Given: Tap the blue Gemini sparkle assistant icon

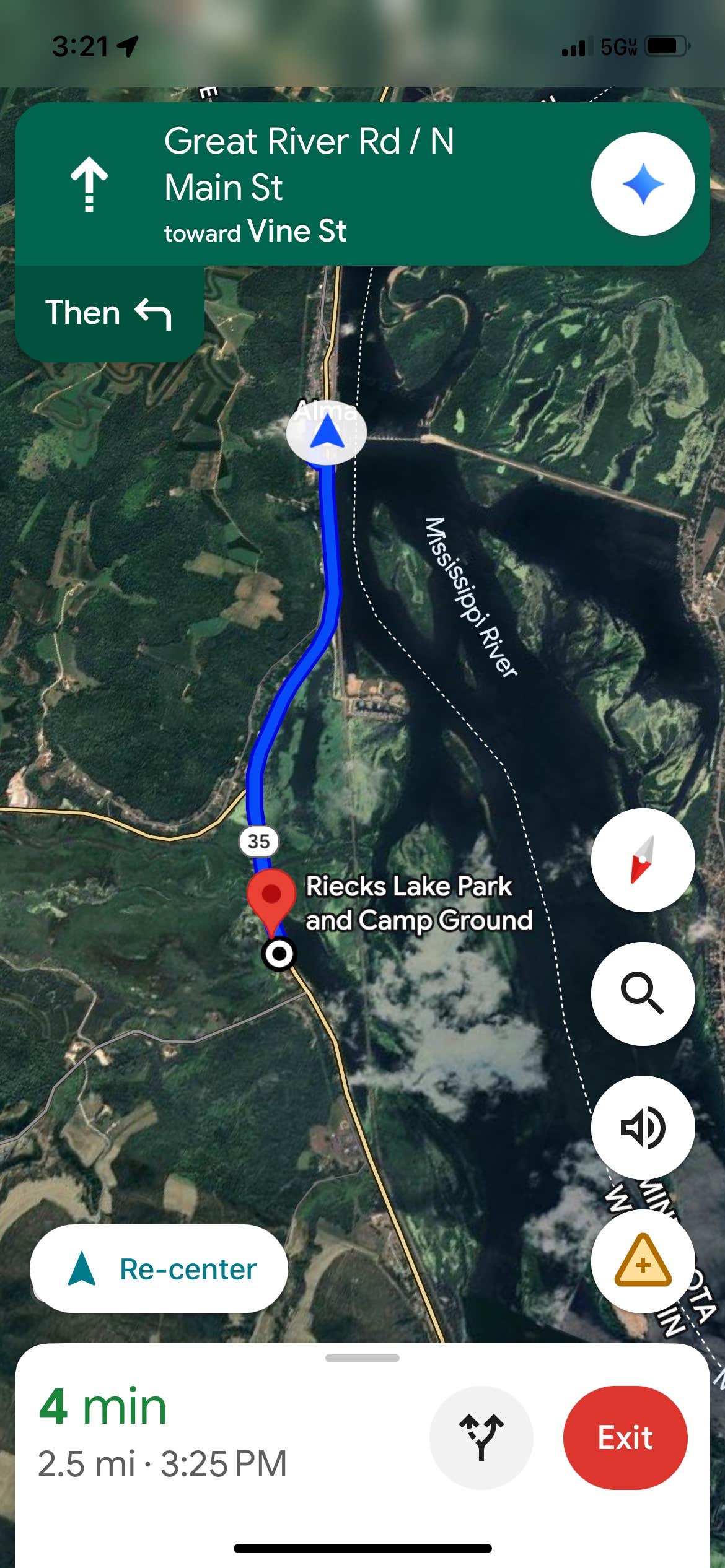Looking at the screenshot, I should click(x=643, y=183).
